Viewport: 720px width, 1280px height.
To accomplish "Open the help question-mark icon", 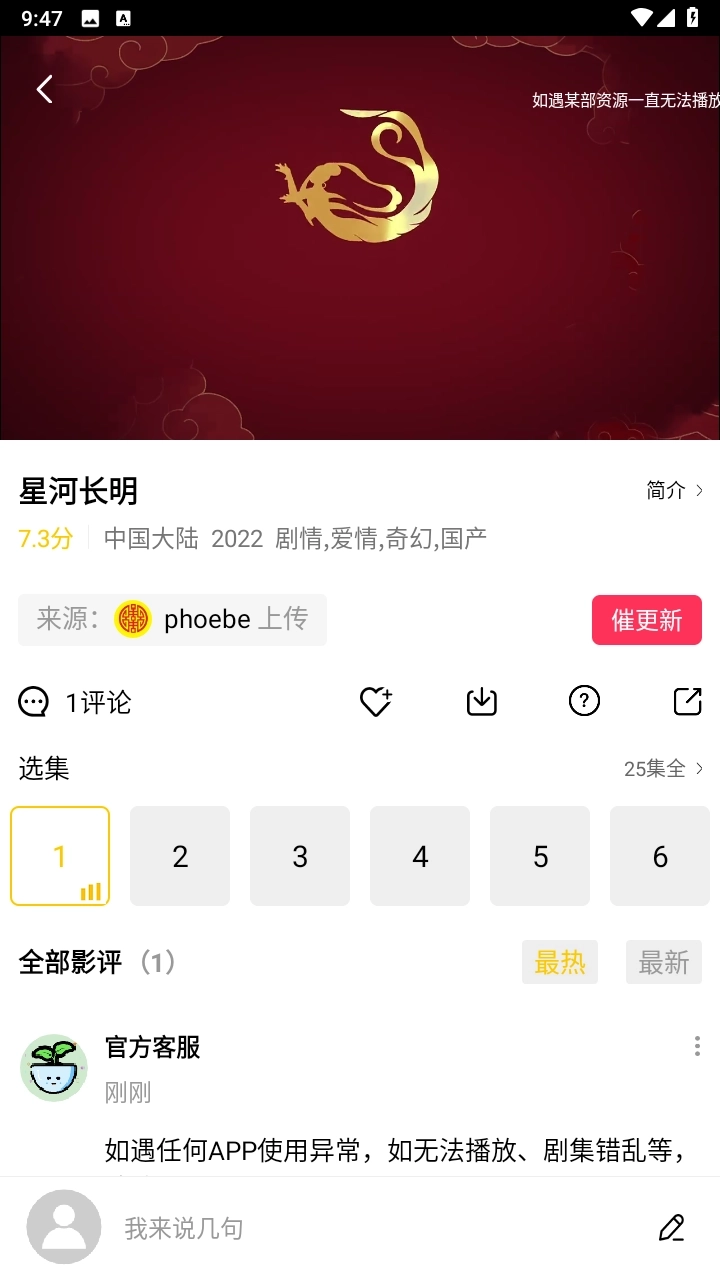I will 584,702.
